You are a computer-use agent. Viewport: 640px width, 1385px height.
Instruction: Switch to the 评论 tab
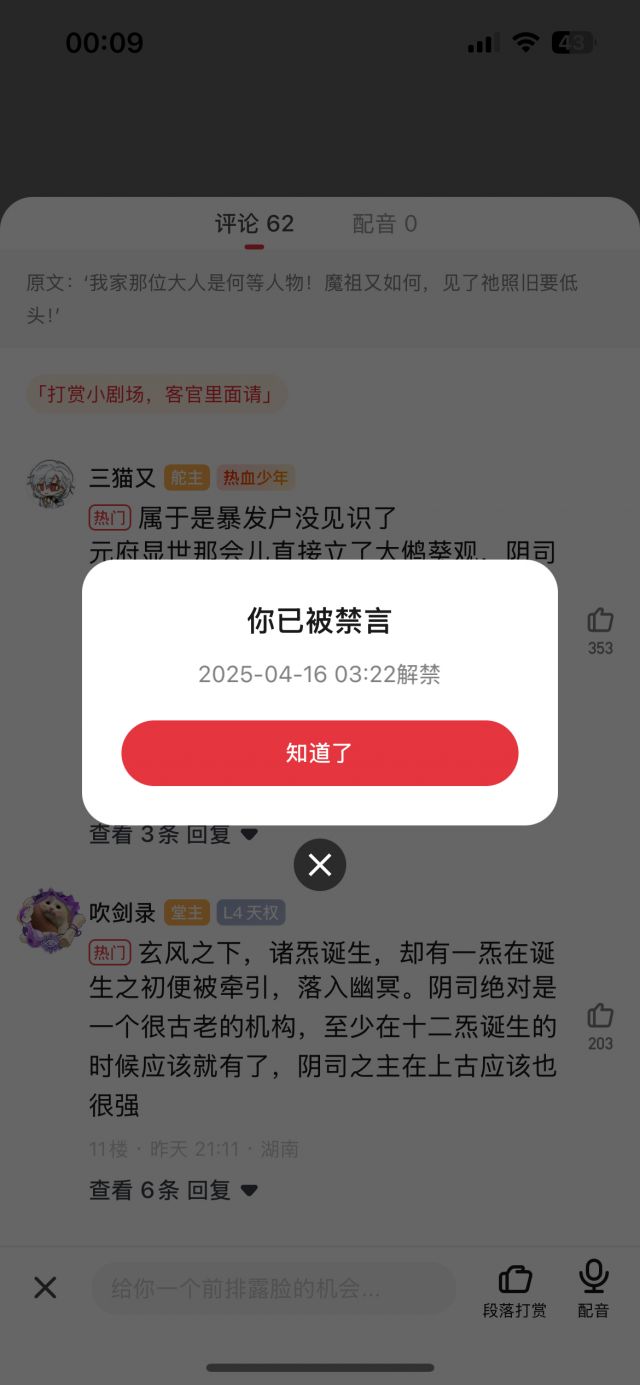(x=254, y=224)
